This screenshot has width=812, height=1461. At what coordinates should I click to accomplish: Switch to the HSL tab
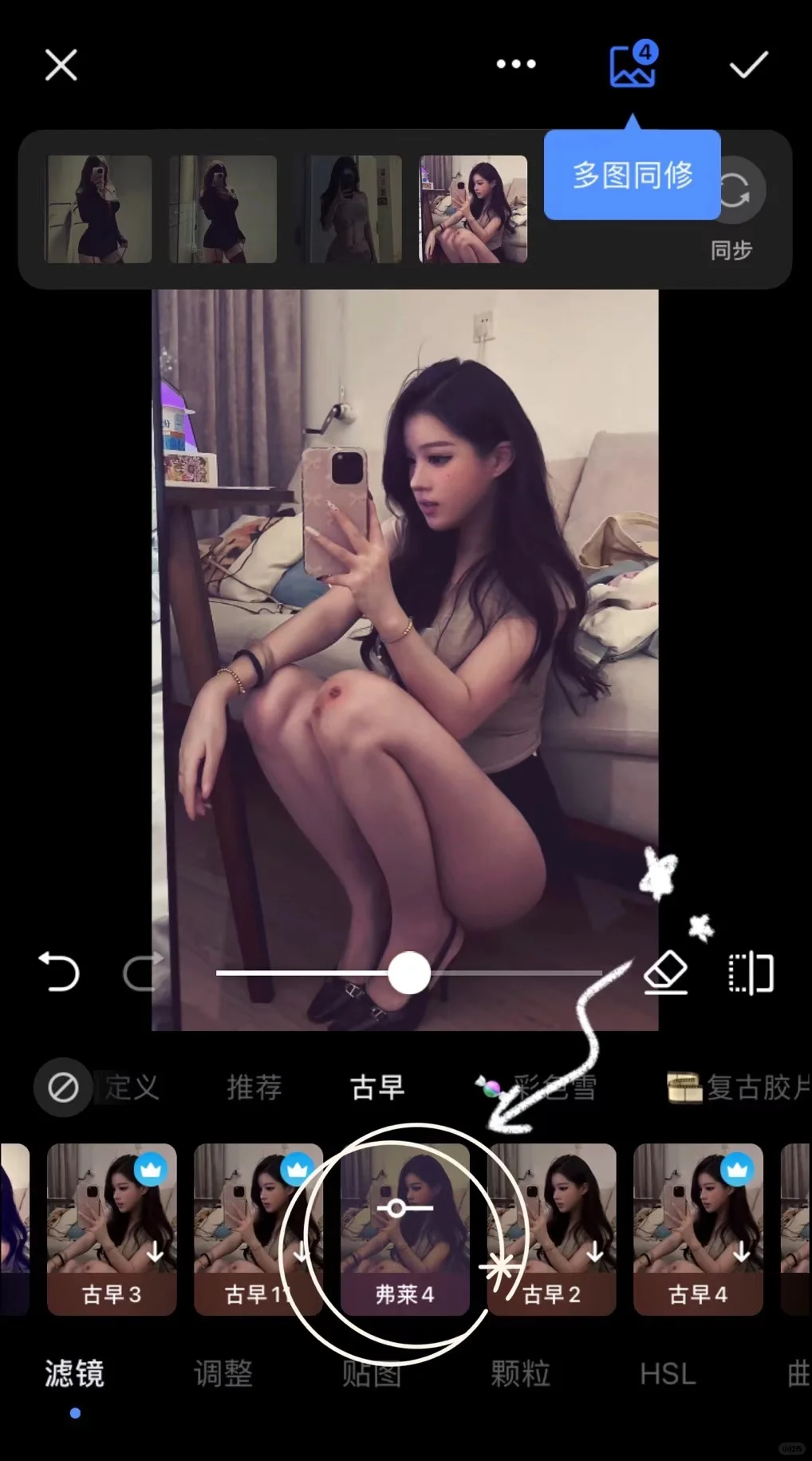668,1374
